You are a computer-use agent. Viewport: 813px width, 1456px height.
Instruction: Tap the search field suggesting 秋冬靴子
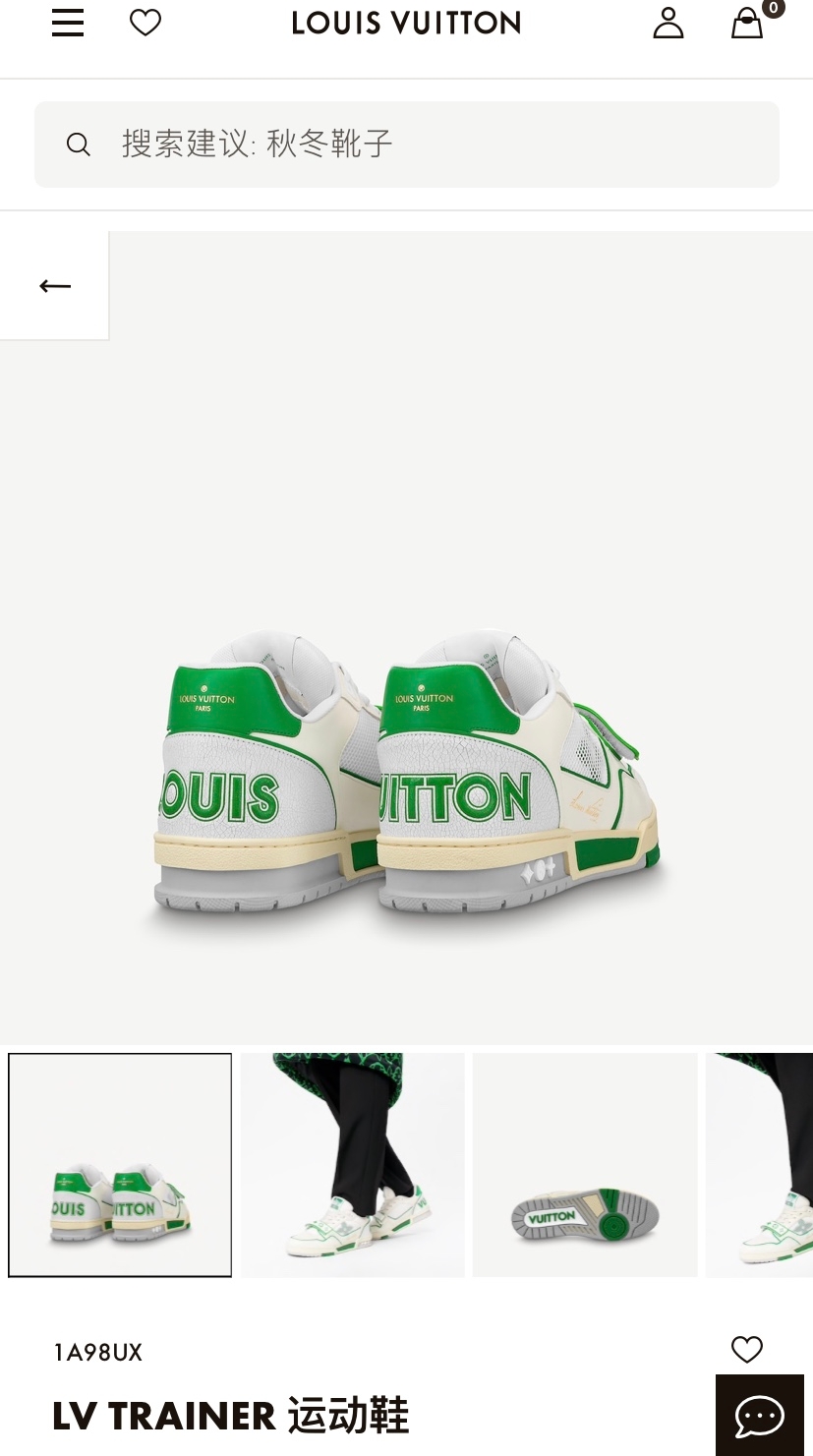pyautogui.click(x=407, y=145)
